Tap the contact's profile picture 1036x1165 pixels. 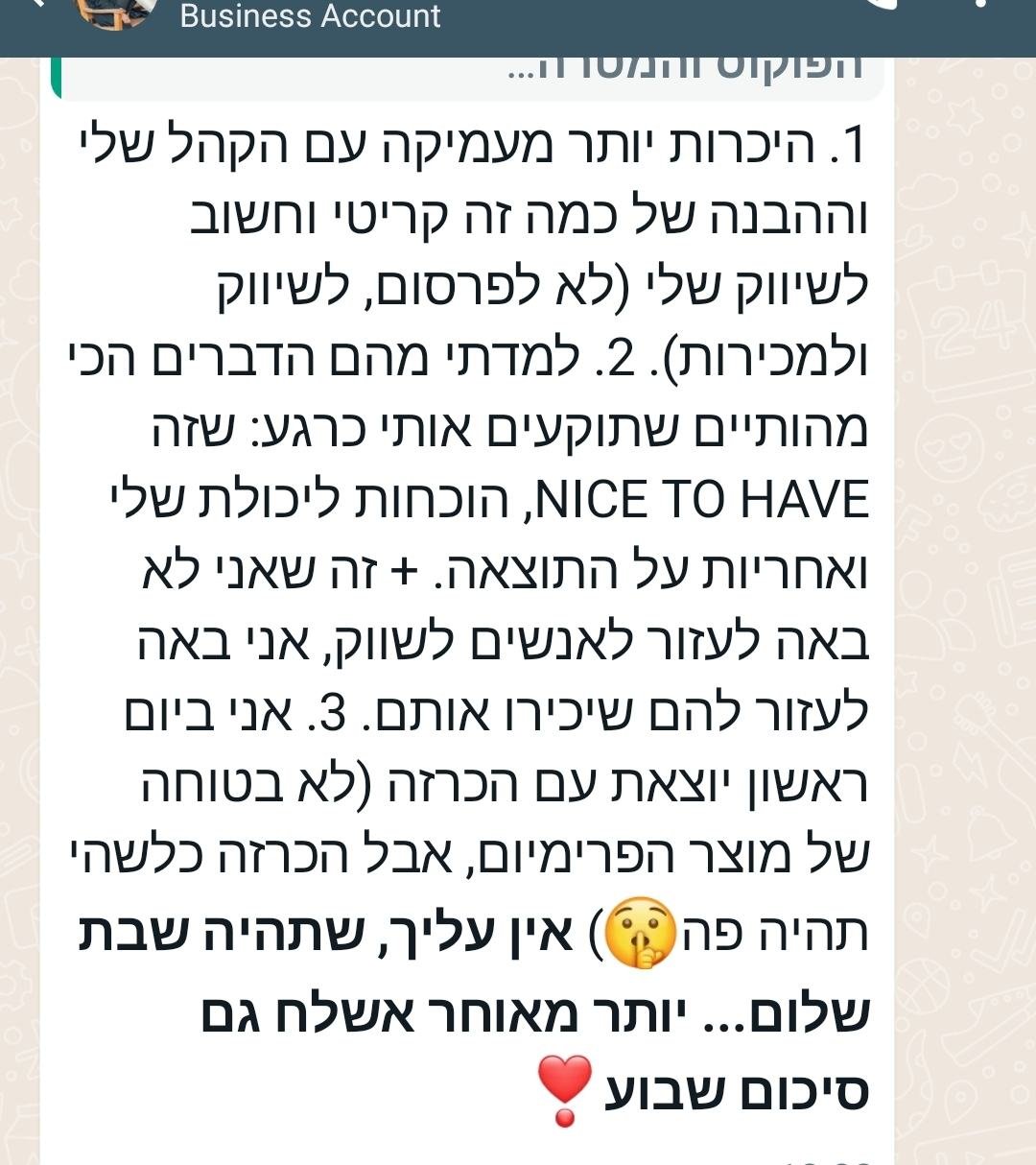click(x=118, y=12)
